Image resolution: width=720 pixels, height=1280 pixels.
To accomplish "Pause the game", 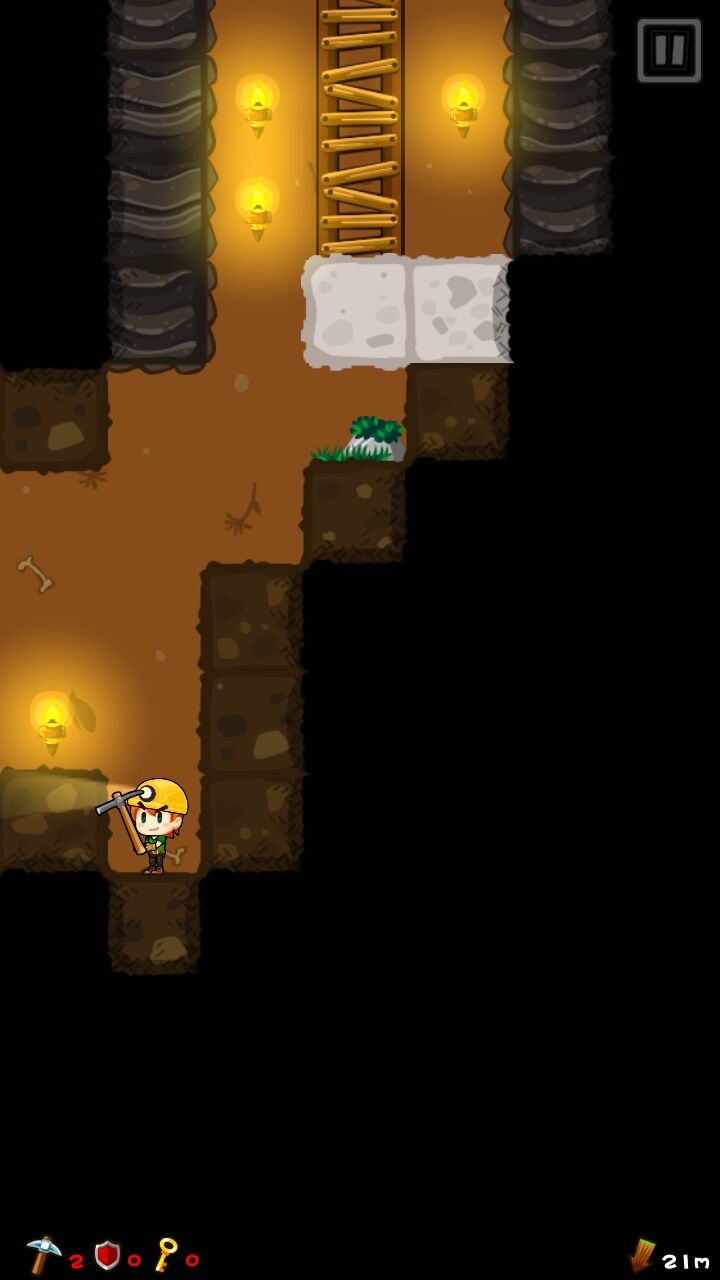I will (x=668, y=50).
